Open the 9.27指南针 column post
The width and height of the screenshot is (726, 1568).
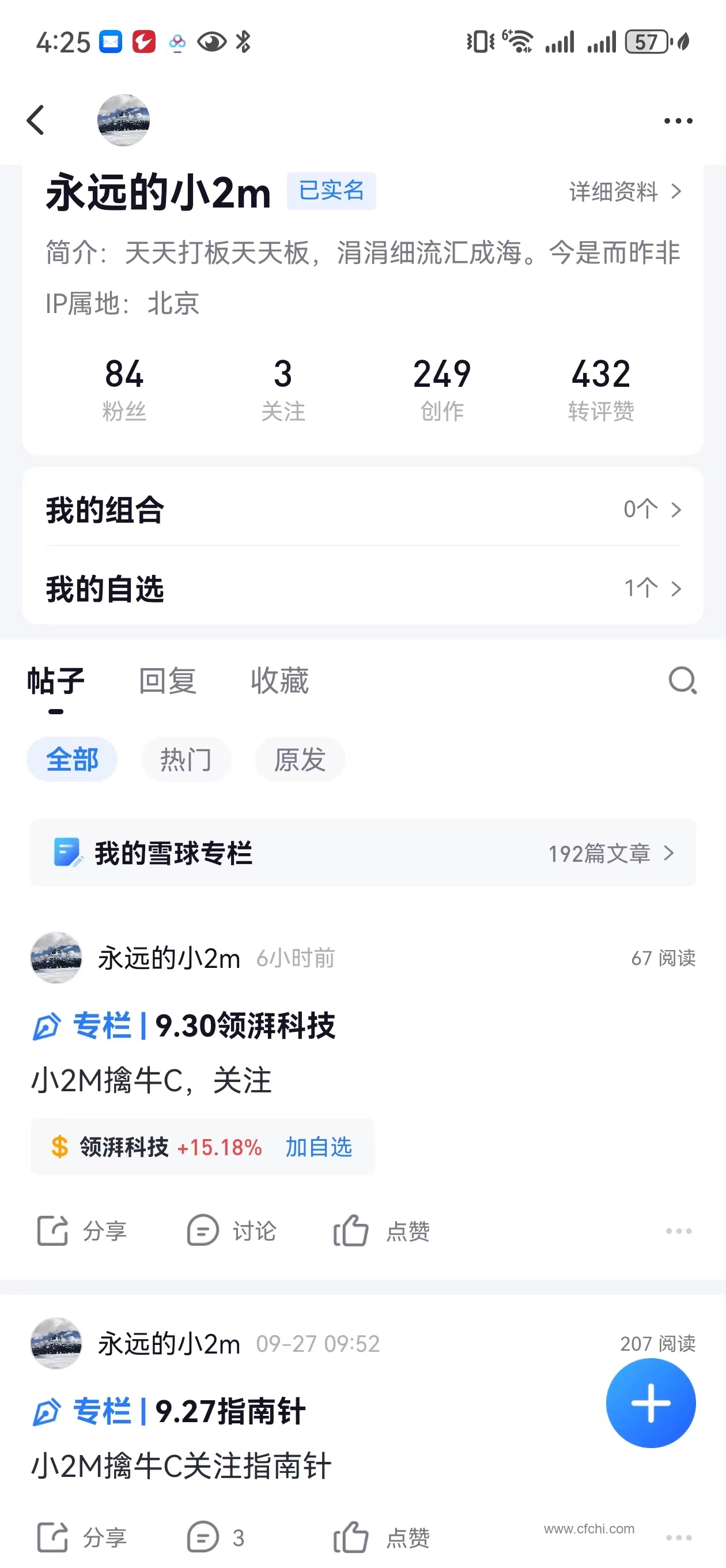click(230, 1411)
